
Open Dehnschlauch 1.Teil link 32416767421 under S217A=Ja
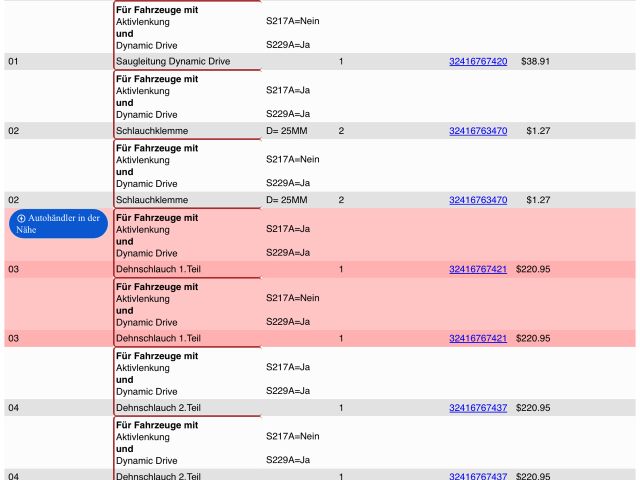tap(477, 269)
